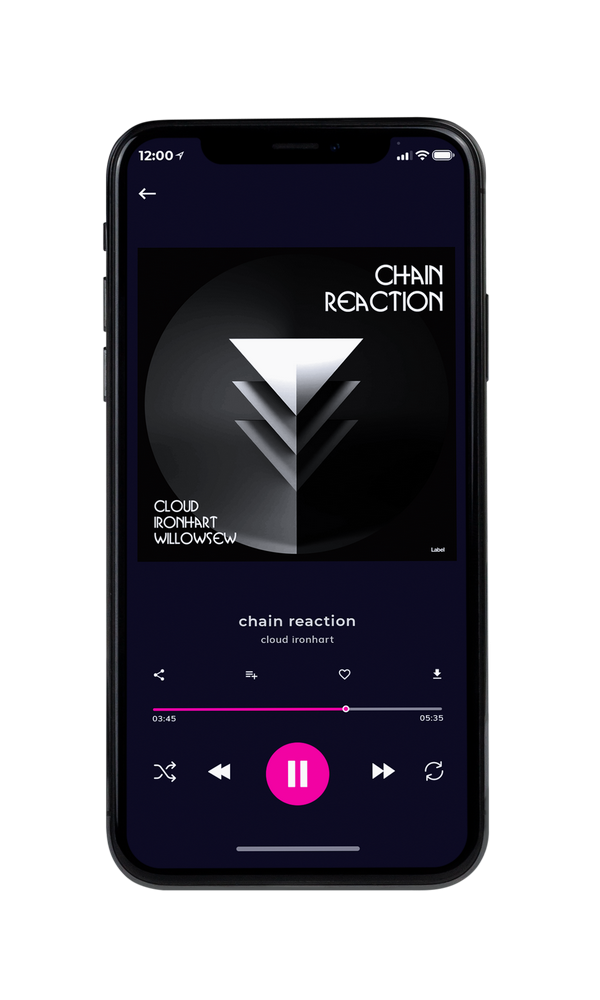The image size is (600, 1000).
Task: Skip to the next track
Action: coord(383,771)
